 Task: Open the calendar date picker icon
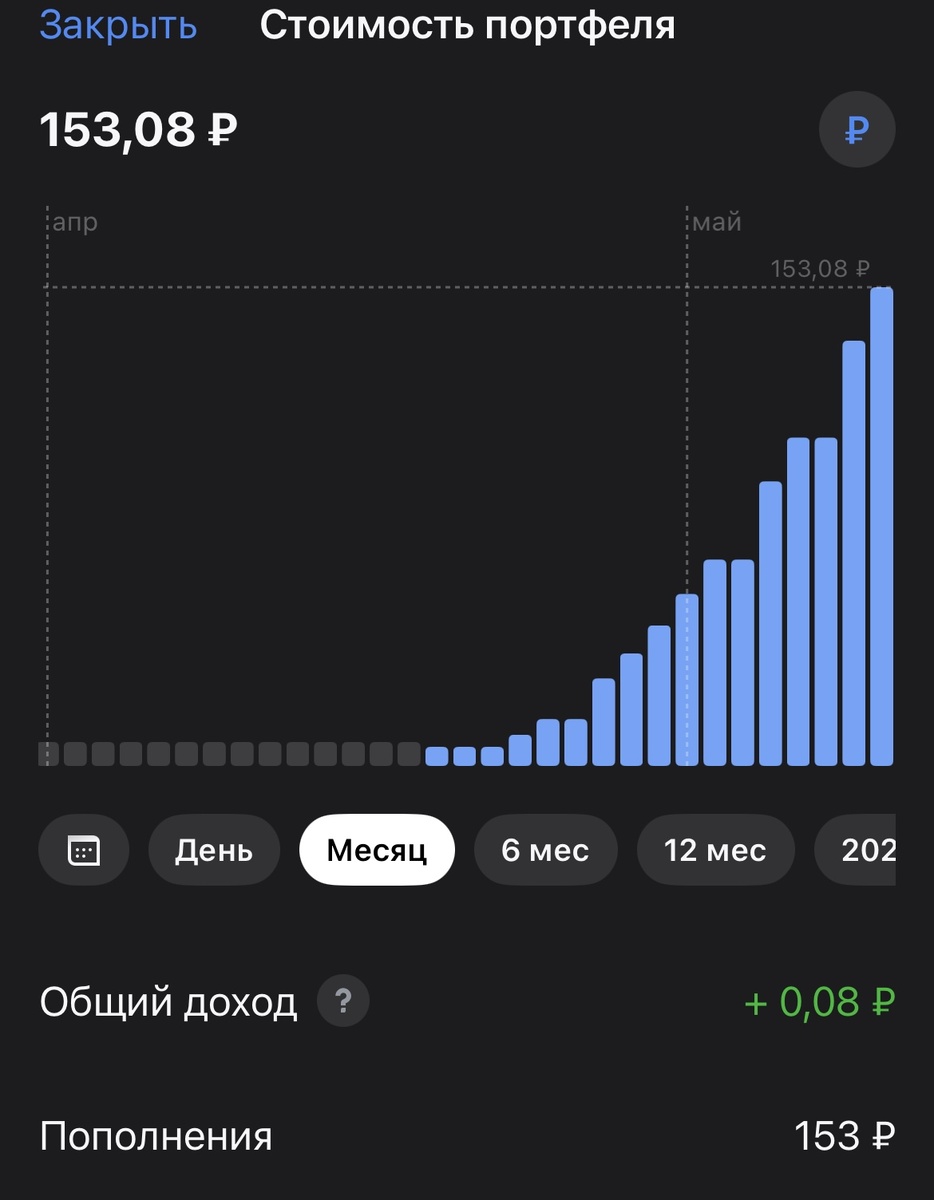click(83, 849)
